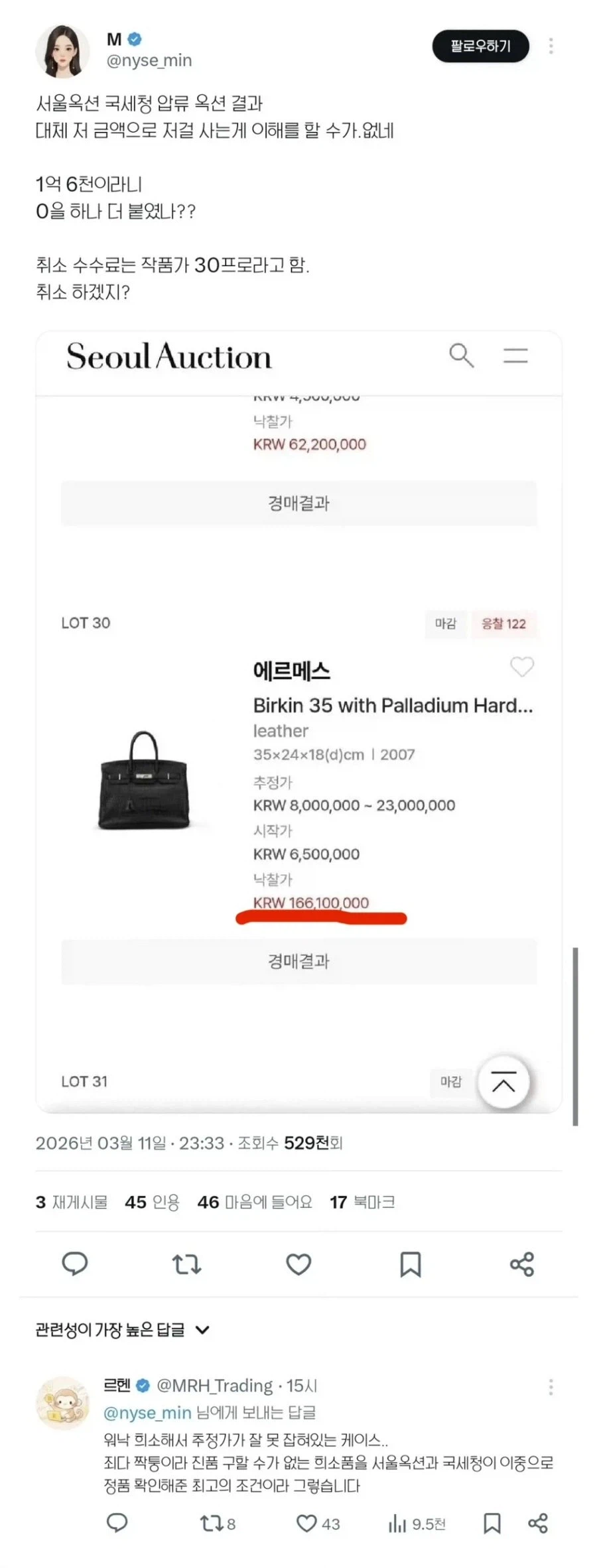The image size is (597, 1568).
Task: Open the Seoul Auction hamburger menu
Action: coord(516,356)
